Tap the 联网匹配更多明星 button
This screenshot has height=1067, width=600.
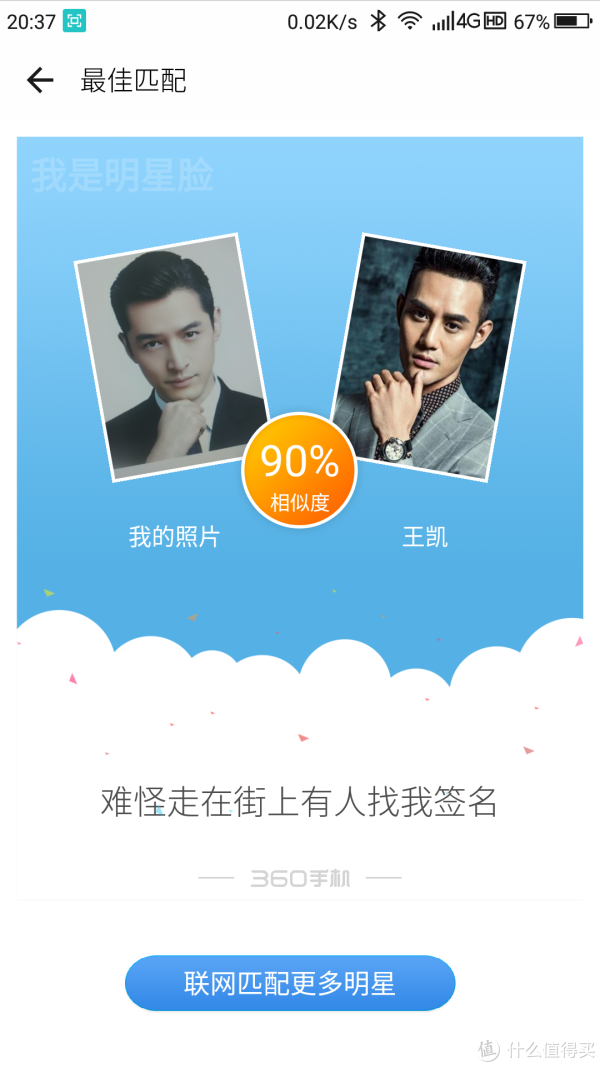(x=290, y=983)
